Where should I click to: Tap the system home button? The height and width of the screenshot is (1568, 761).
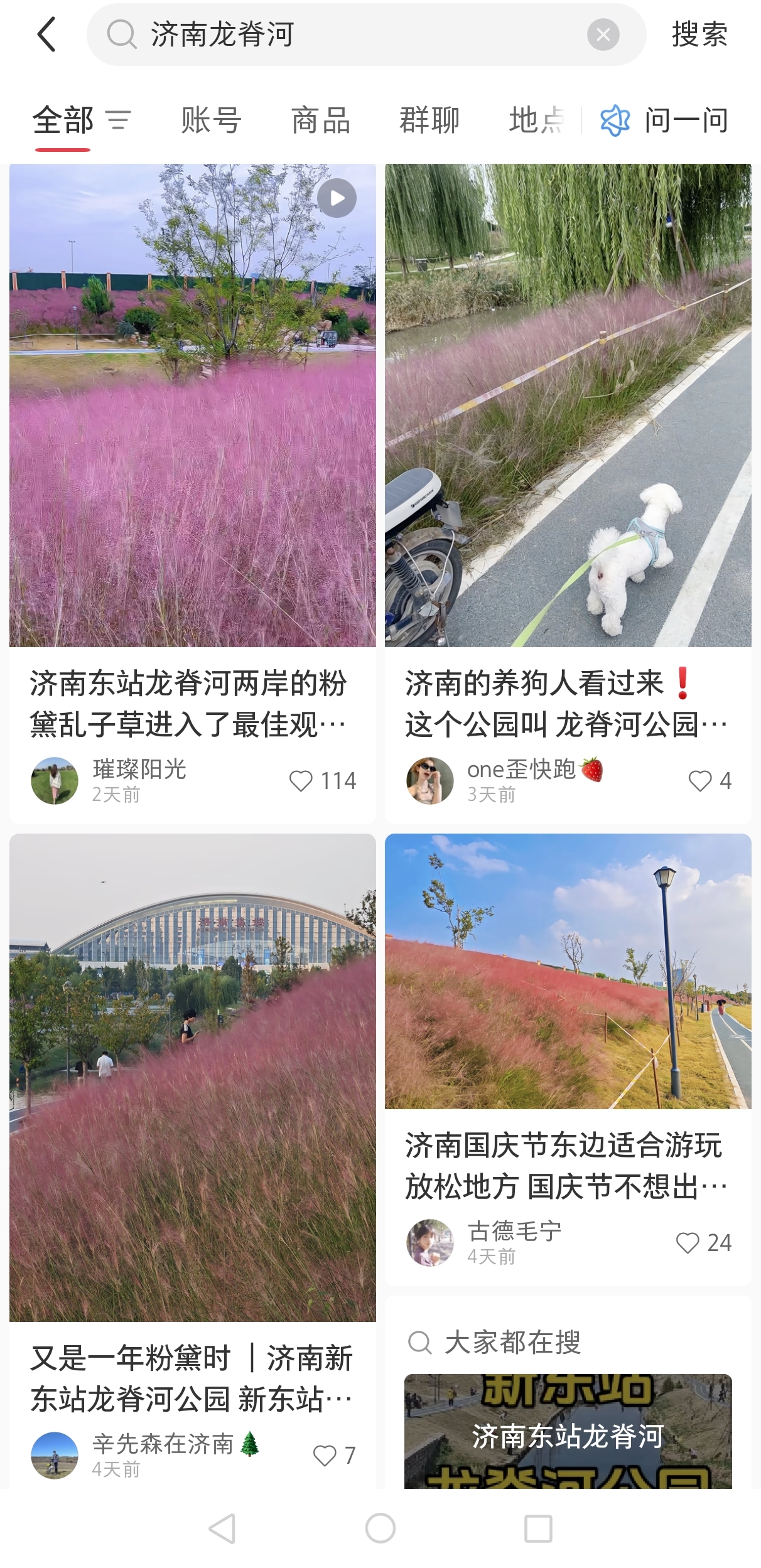pos(380,1528)
